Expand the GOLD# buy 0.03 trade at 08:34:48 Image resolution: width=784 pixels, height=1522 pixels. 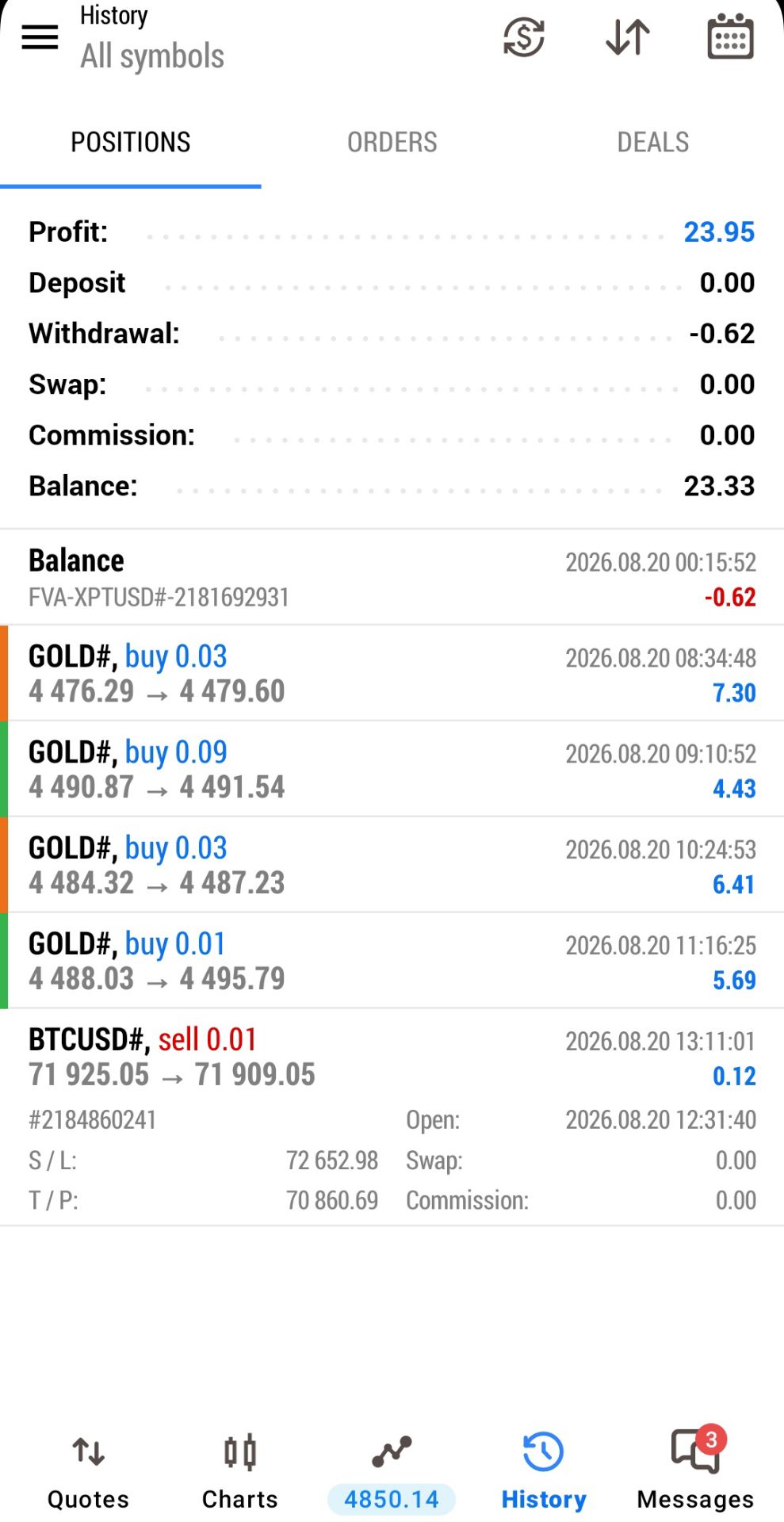pos(392,674)
